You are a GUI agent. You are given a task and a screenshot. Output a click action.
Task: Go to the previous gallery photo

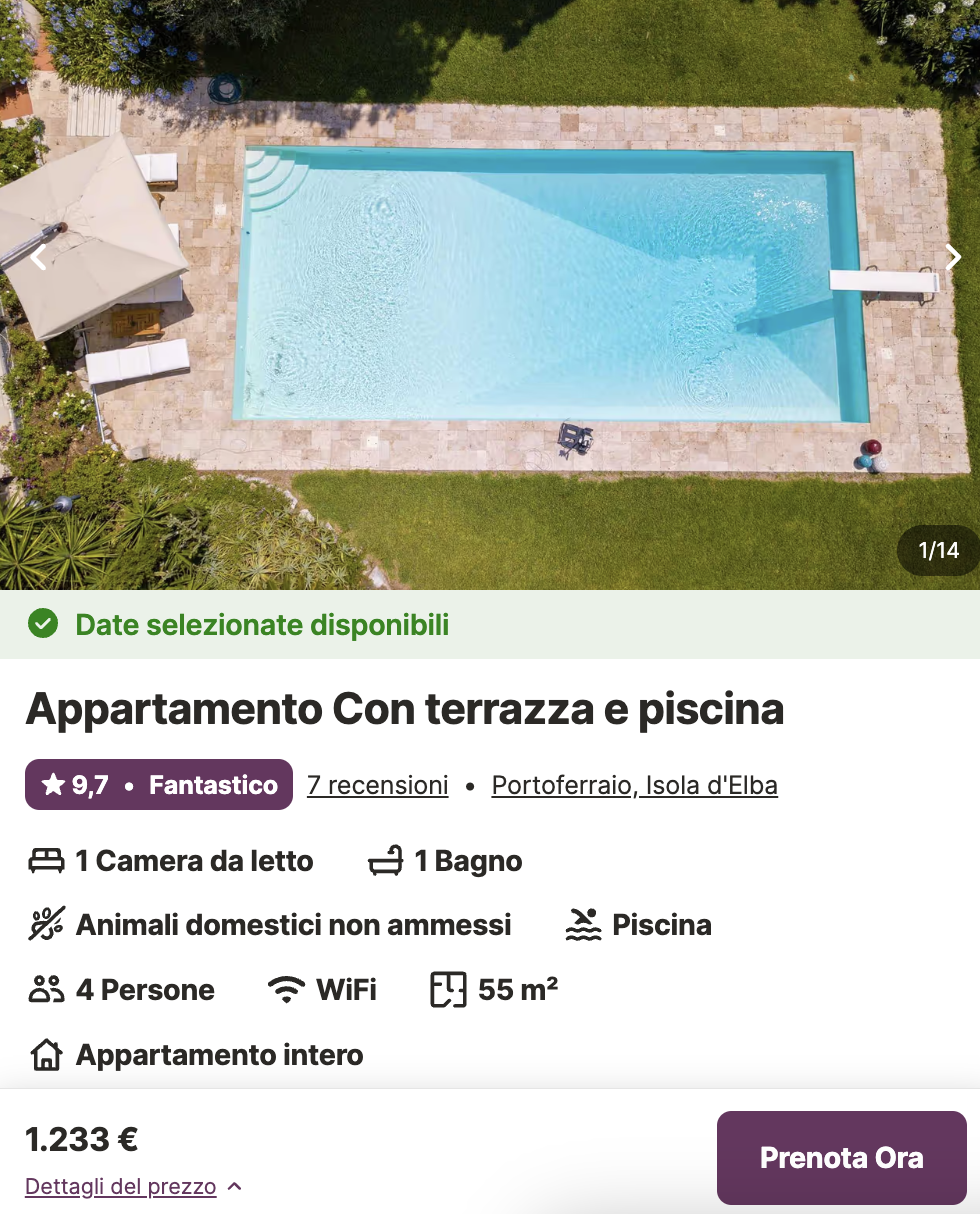pyautogui.click(x=38, y=258)
